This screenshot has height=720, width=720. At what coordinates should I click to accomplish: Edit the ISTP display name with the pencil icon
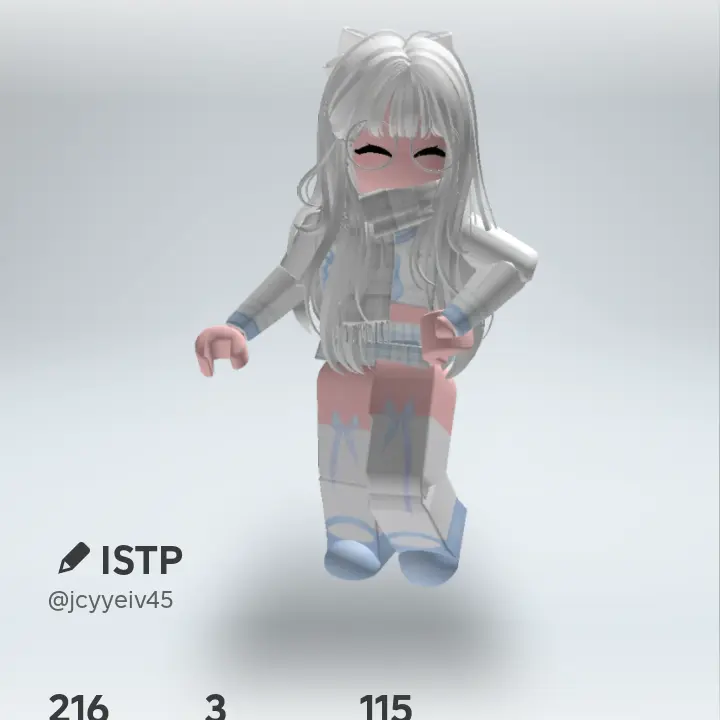tap(74, 558)
